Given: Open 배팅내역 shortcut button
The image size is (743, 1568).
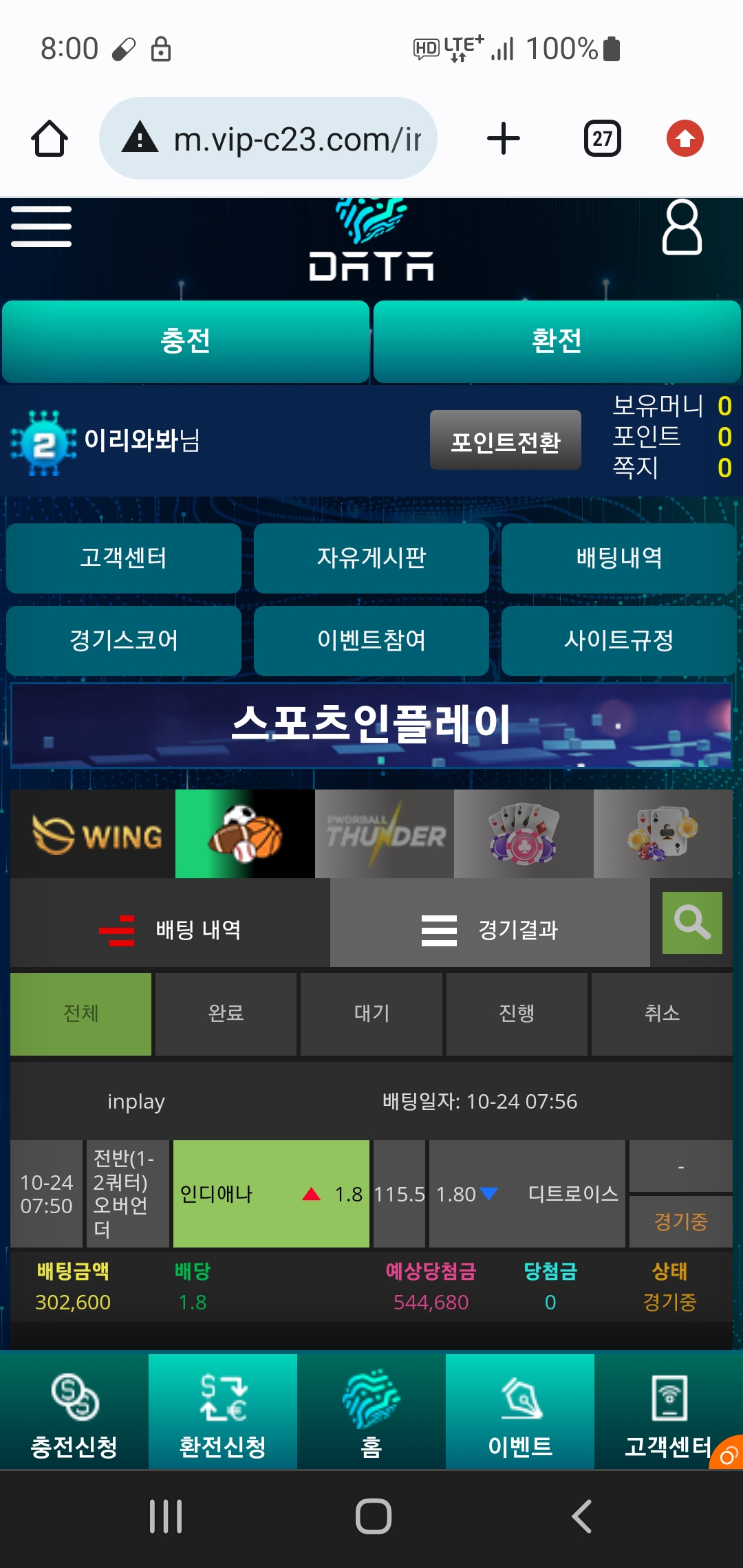Looking at the screenshot, I should 618,558.
